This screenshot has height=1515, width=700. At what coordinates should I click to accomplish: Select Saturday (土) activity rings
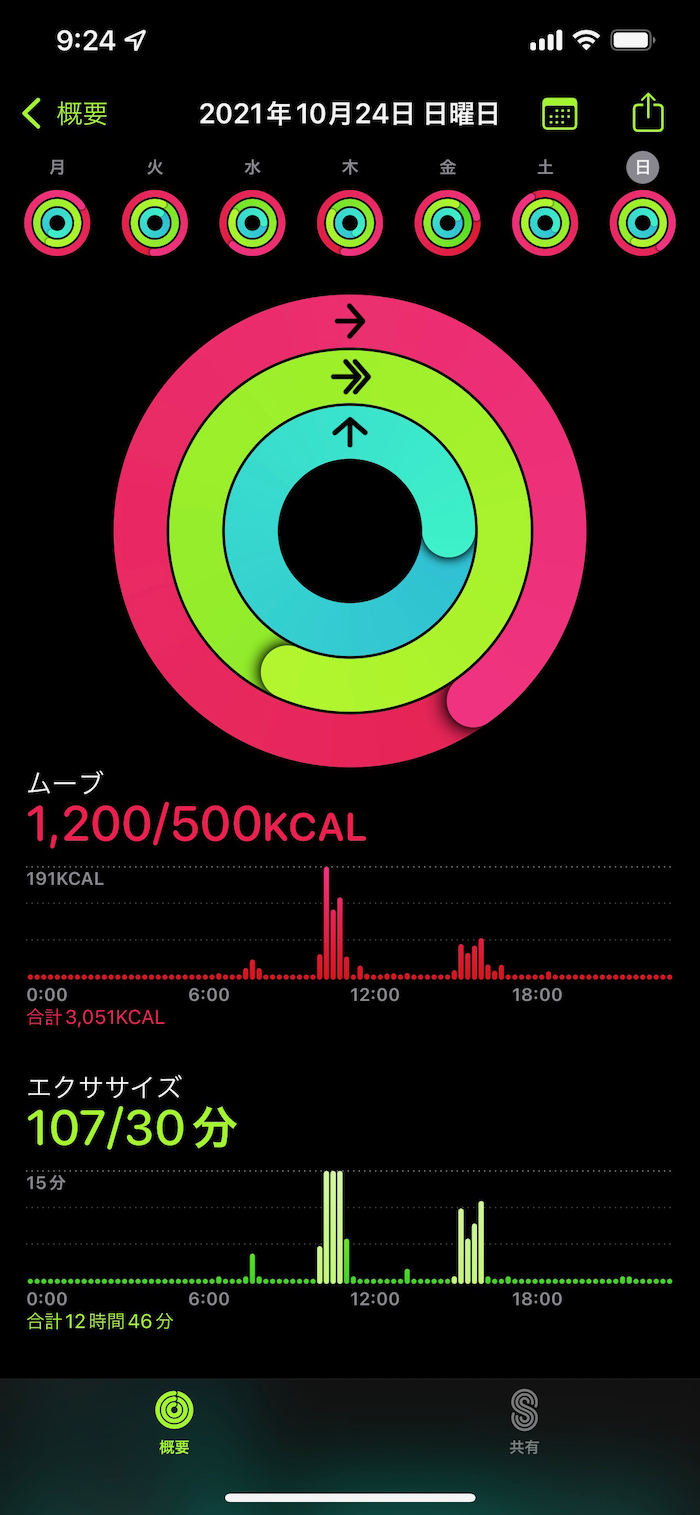pyautogui.click(x=545, y=223)
